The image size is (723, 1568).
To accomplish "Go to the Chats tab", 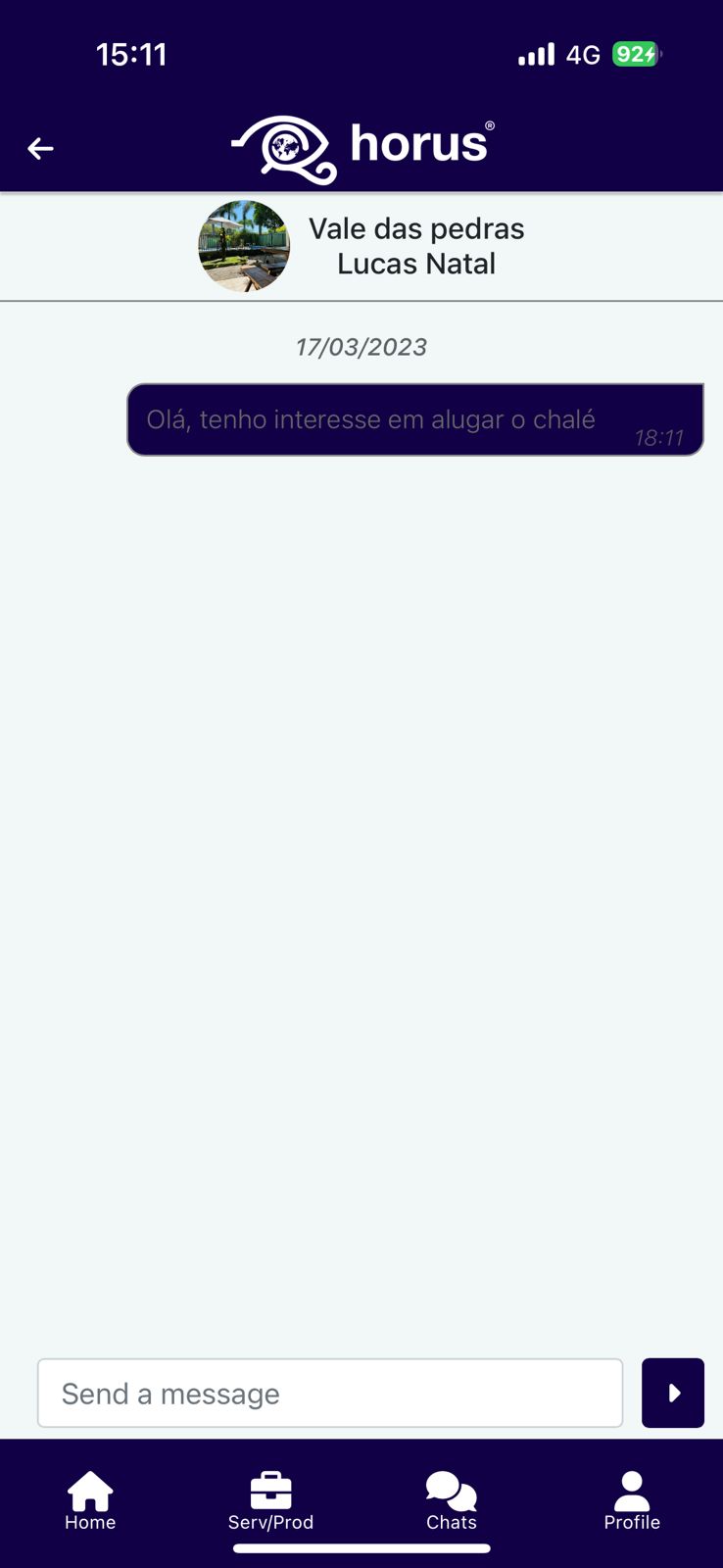I will point(452,1500).
